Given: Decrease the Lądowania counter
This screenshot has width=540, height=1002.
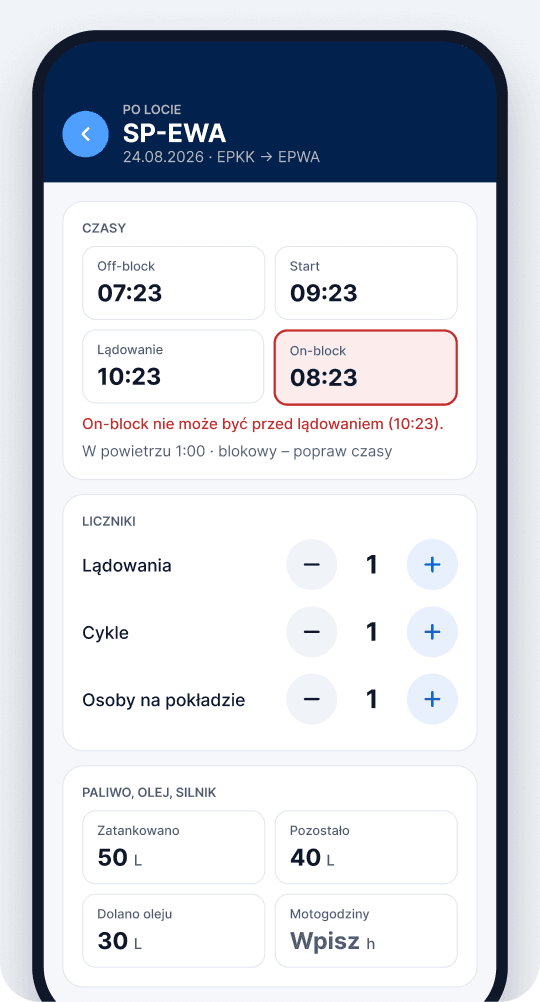Looking at the screenshot, I should 311,564.
